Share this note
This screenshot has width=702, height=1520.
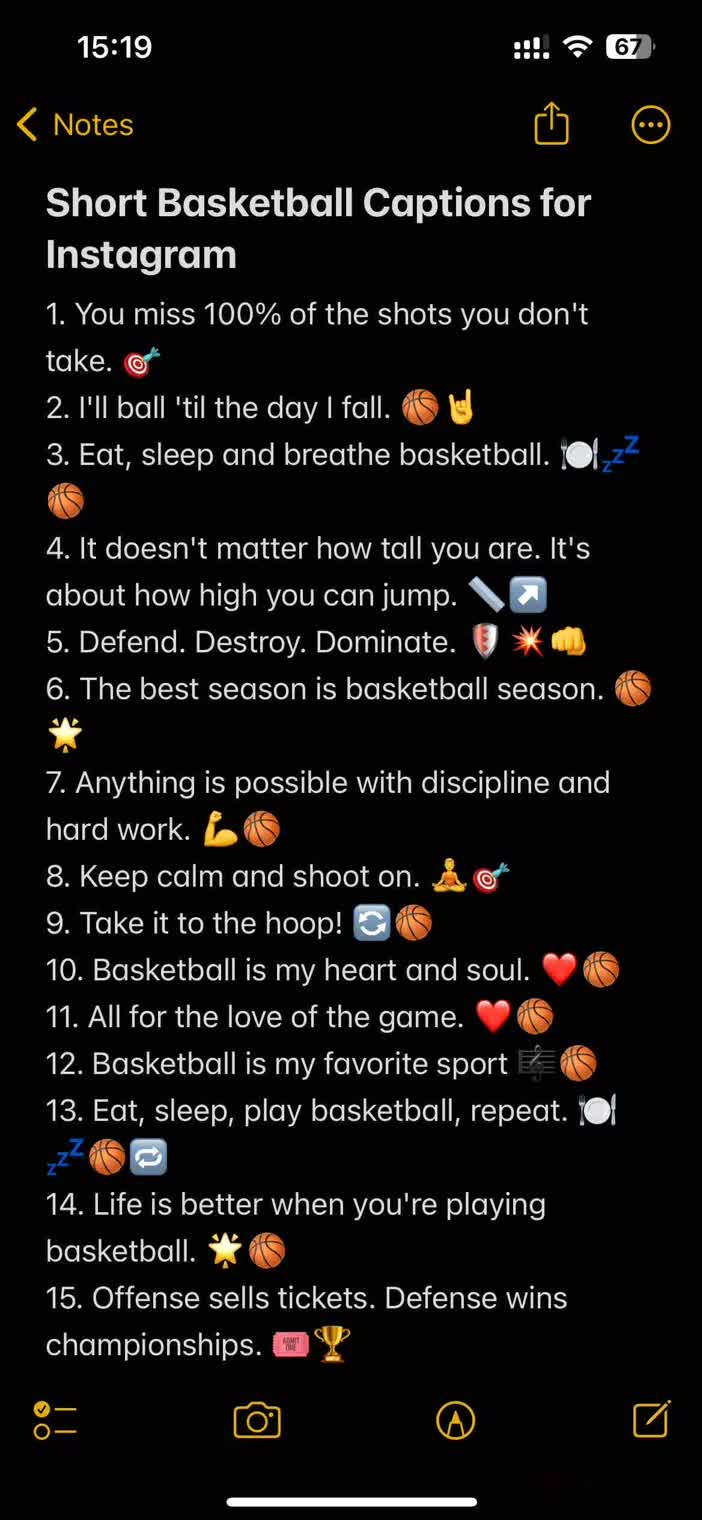(551, 125)
